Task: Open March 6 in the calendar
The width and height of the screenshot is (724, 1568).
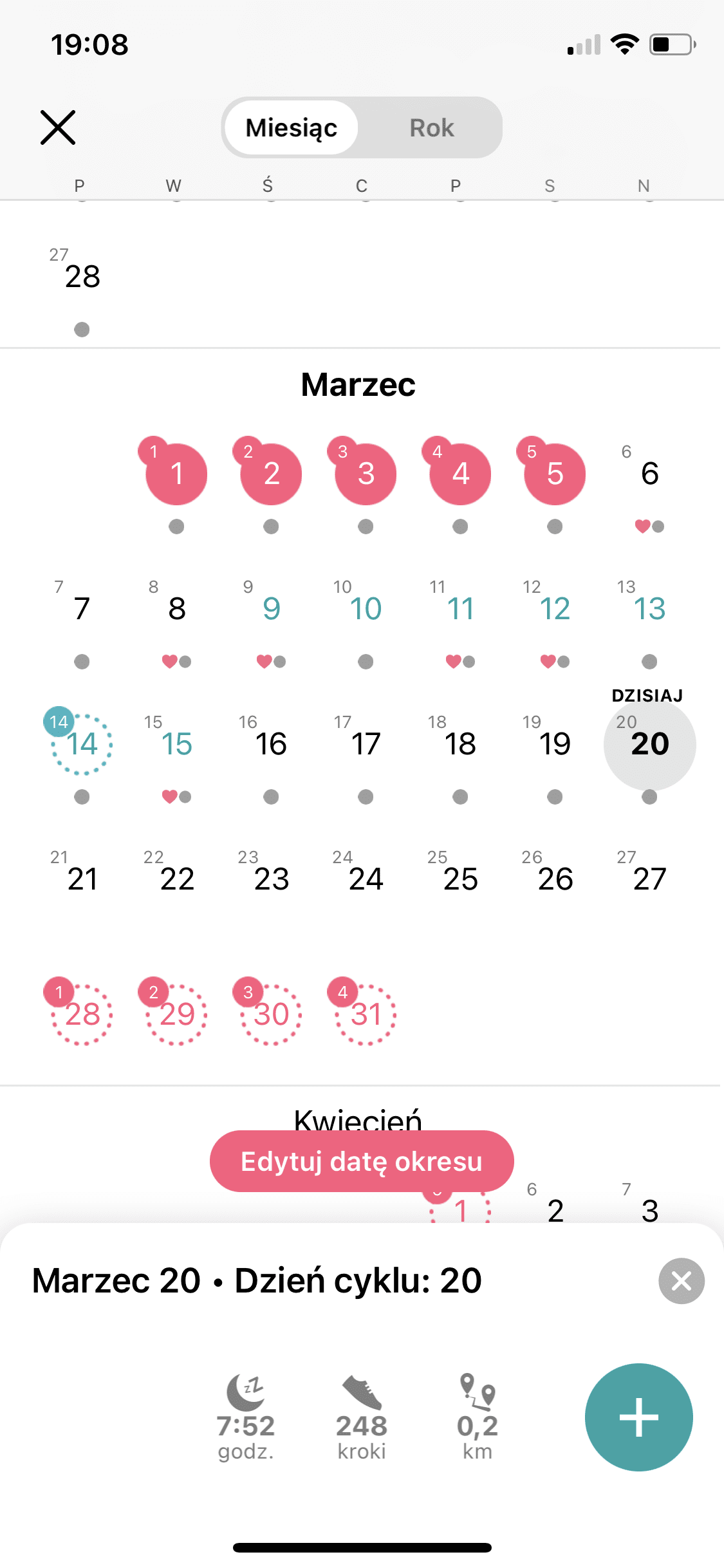Action: (649, 474)
